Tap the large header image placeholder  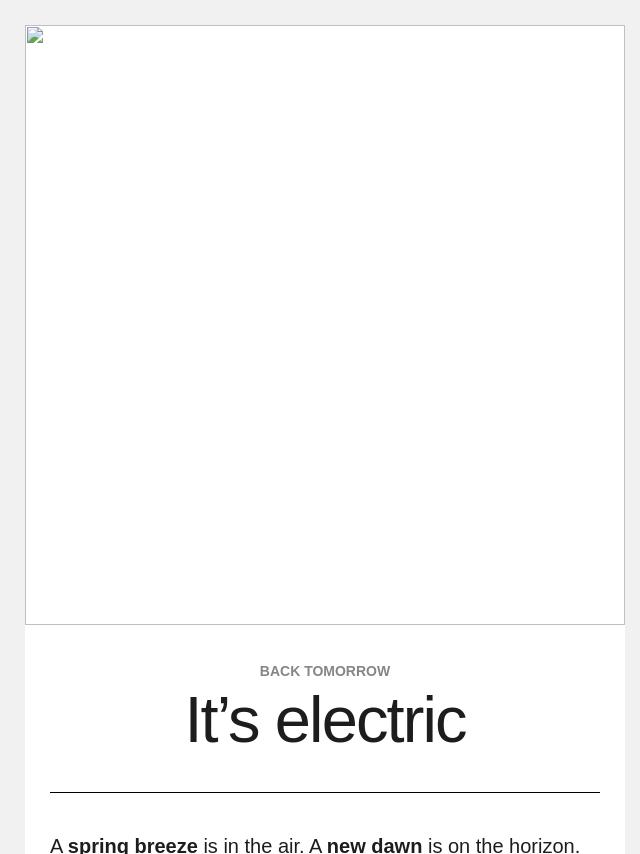(x=325, y=325)
